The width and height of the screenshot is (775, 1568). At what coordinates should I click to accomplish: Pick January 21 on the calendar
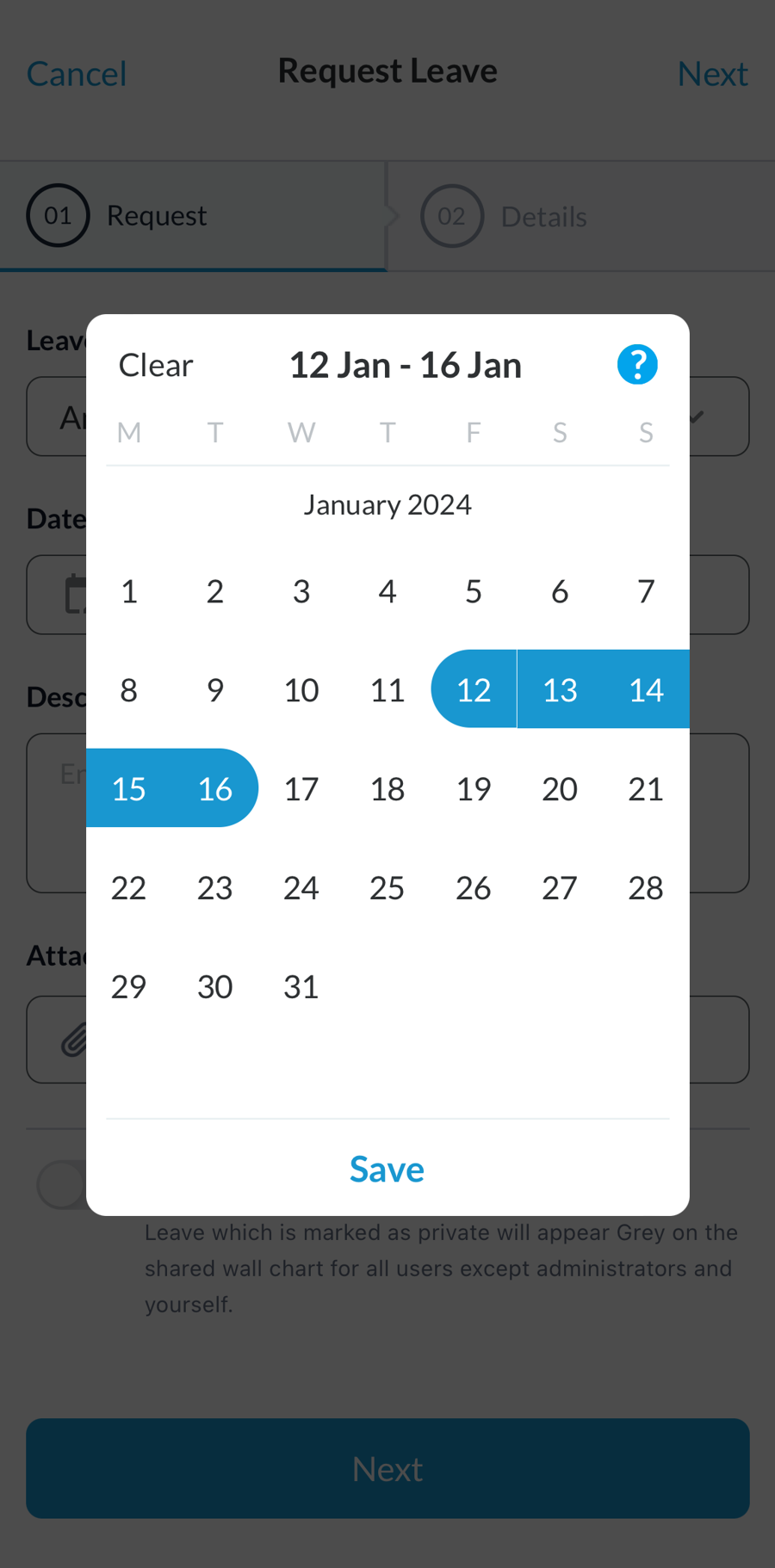pos(646,789)
